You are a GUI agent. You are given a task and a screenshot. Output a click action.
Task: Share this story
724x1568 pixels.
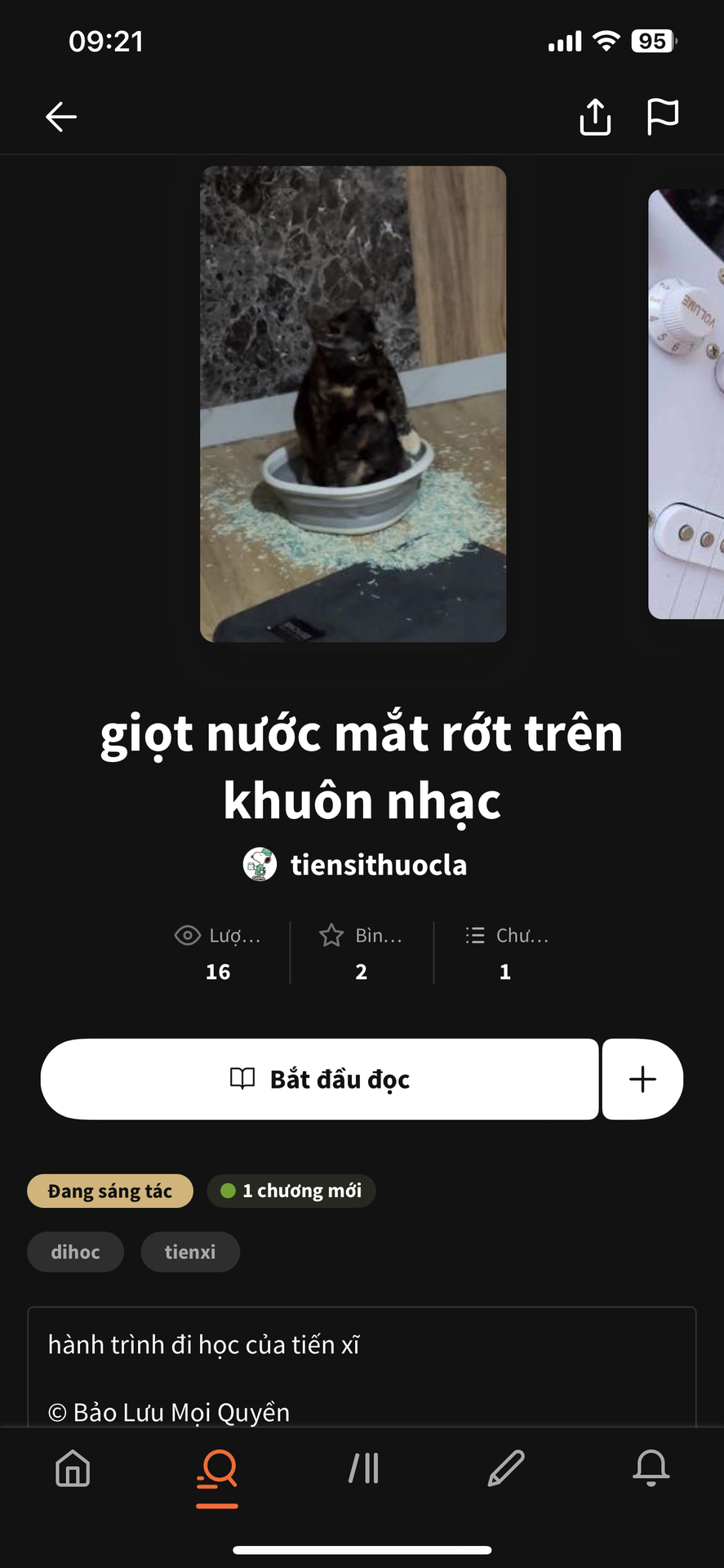click(595, 117)
